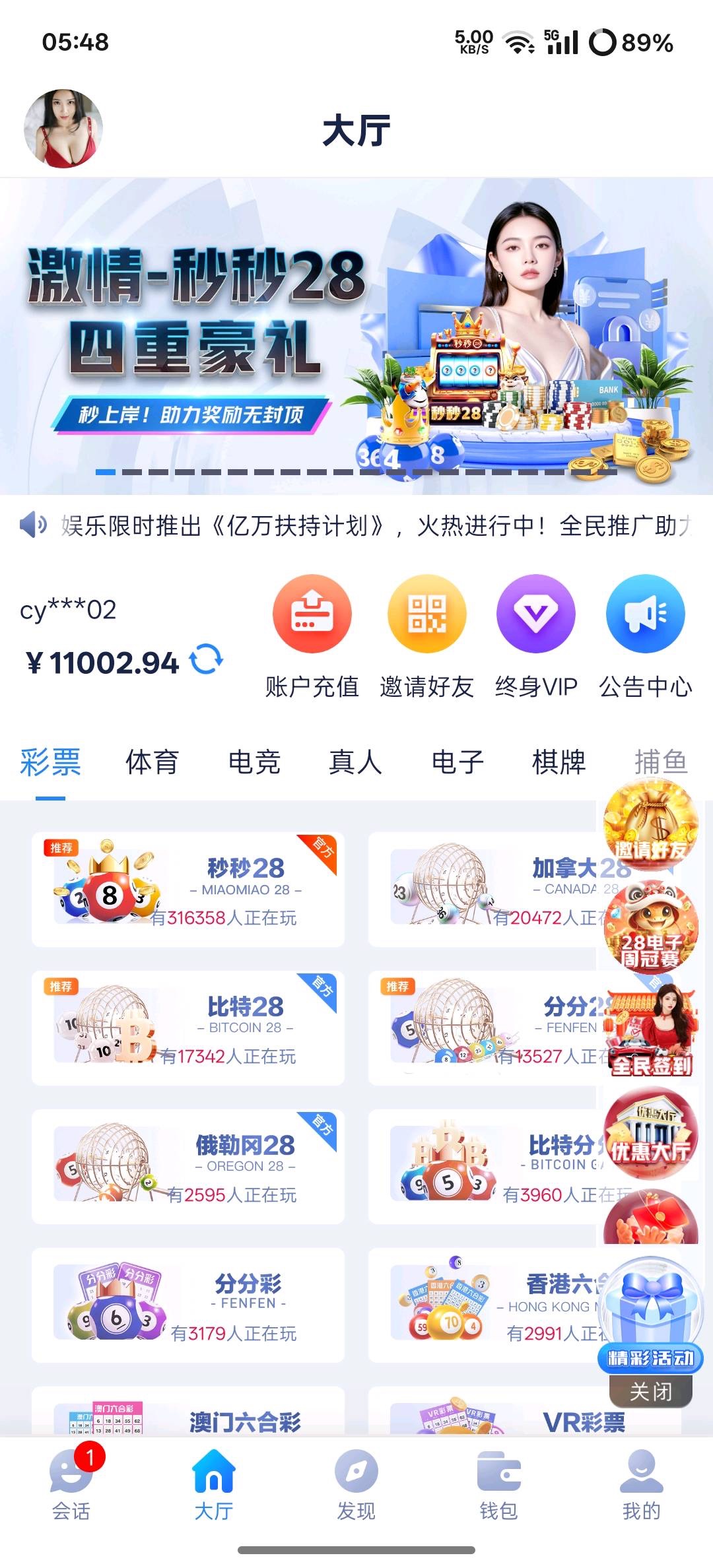
Task: Select the 真人 category tab
Action: 355,762
